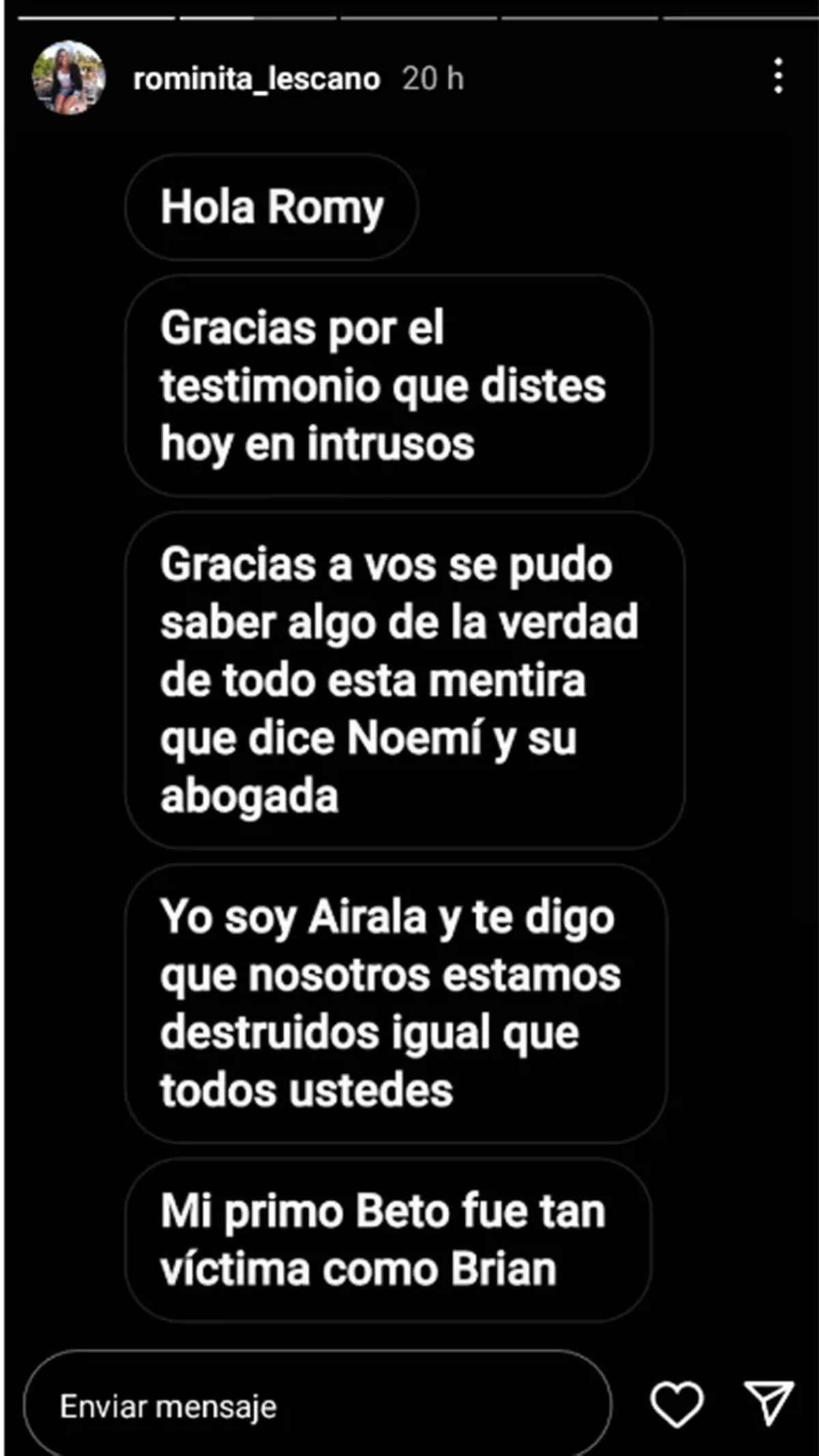This screenshot has width=819, height=1456.
Task: Open rominita_lescano's profile picture
Action: [x=68, y=78]
